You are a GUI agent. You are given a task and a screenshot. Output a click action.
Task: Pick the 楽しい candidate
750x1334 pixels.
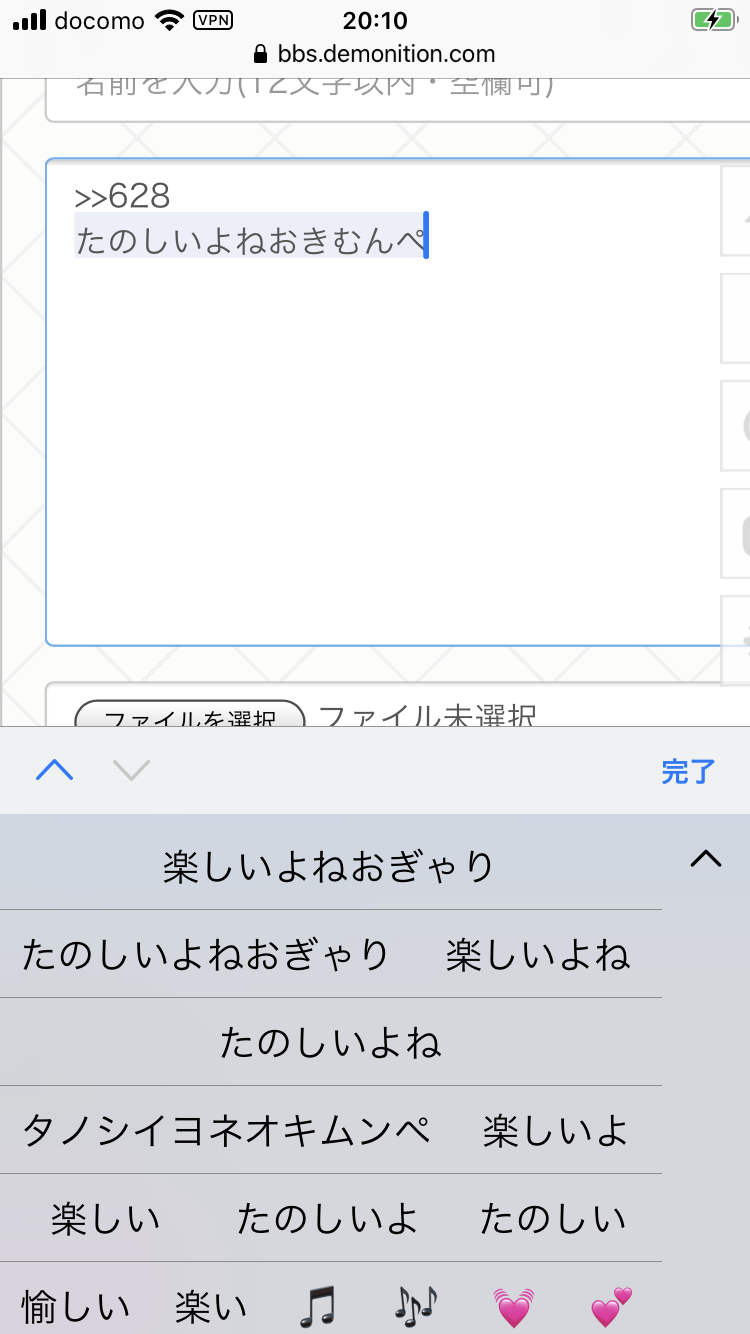point(105,1219)
